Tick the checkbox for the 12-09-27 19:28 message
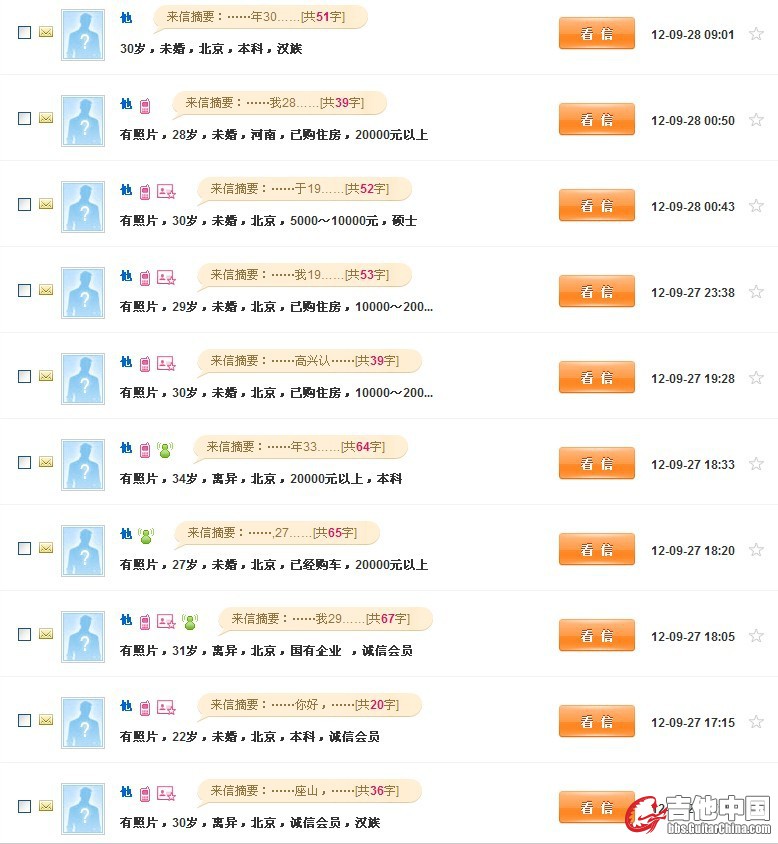The width and height of the screenshot is (778, 844). click(x=25, y=376)
